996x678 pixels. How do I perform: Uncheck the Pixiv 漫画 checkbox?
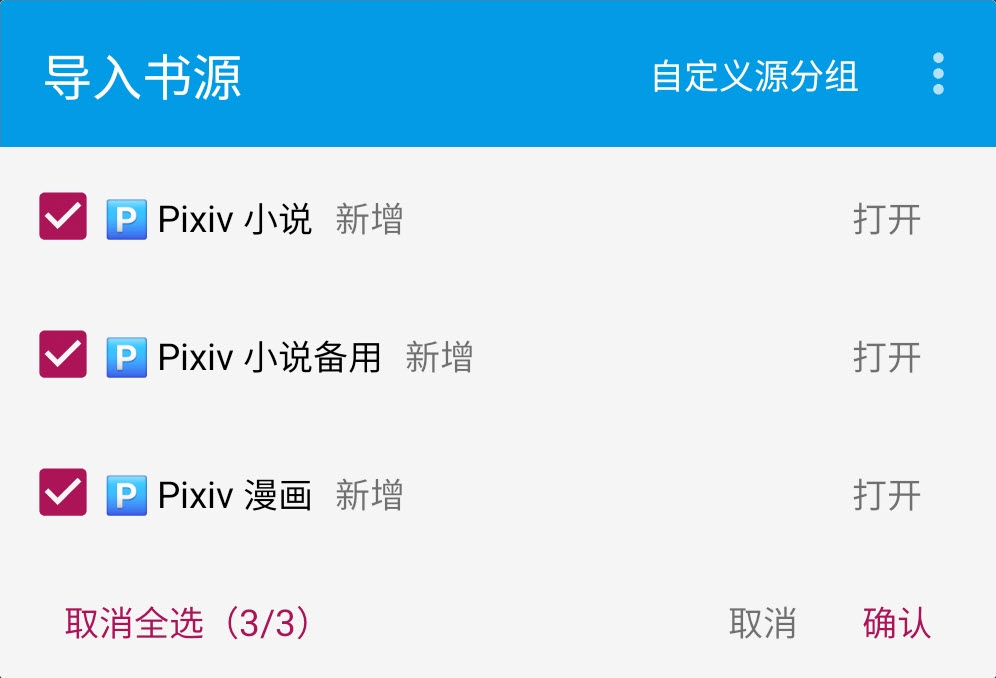click(63, 493)
